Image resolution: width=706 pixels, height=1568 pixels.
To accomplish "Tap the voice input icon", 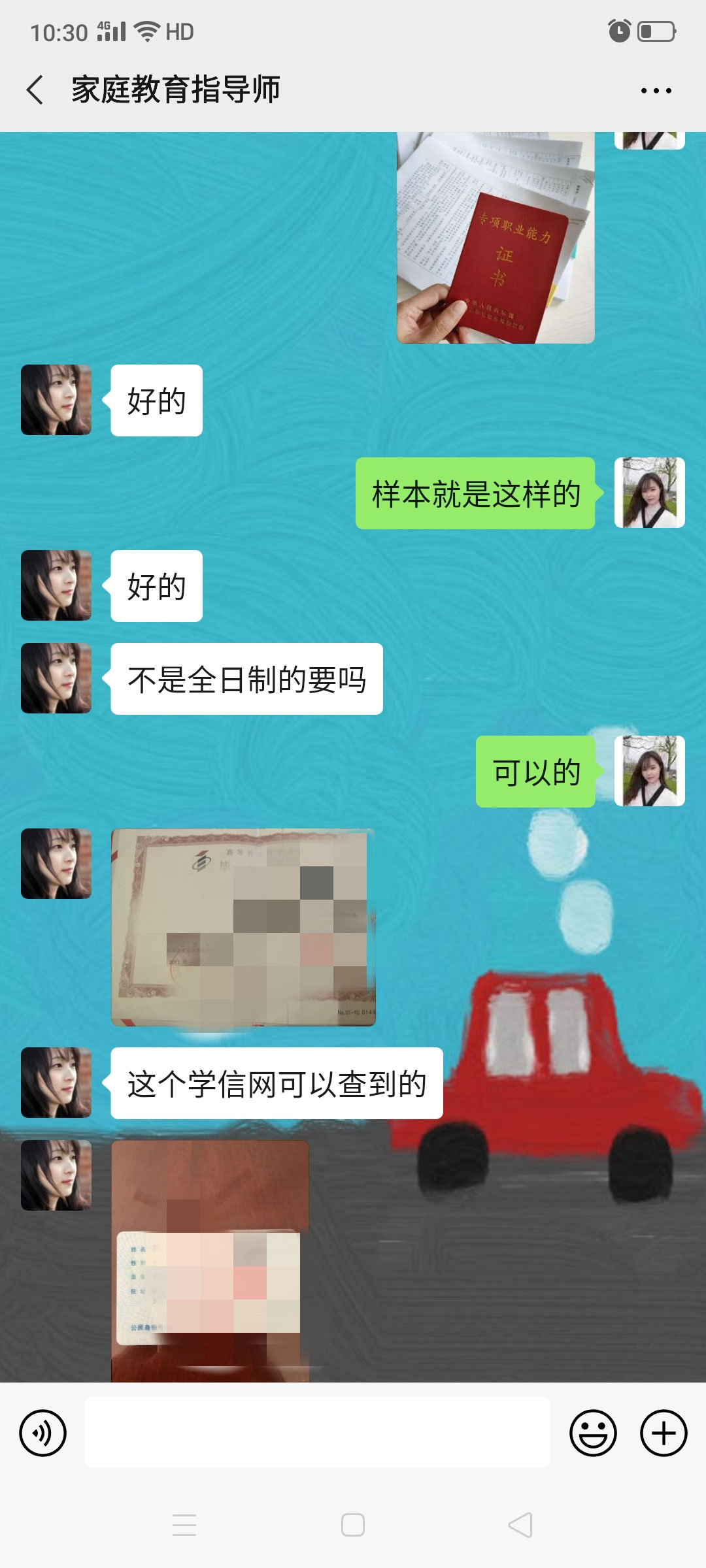I will [x=43, y=1433].
